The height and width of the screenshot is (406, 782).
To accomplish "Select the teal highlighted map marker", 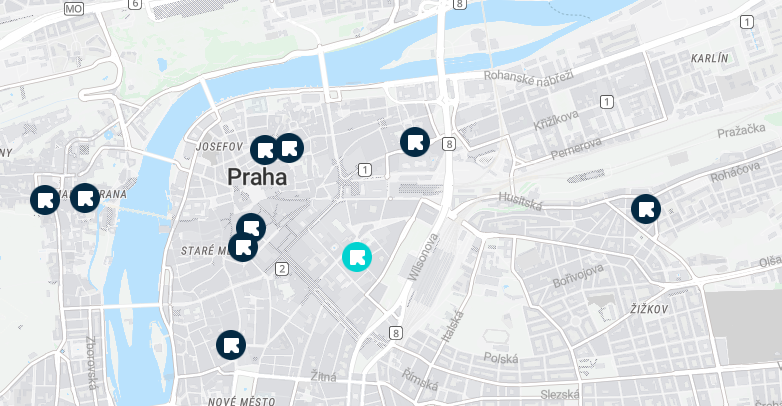I will click(x=357, y=257).
